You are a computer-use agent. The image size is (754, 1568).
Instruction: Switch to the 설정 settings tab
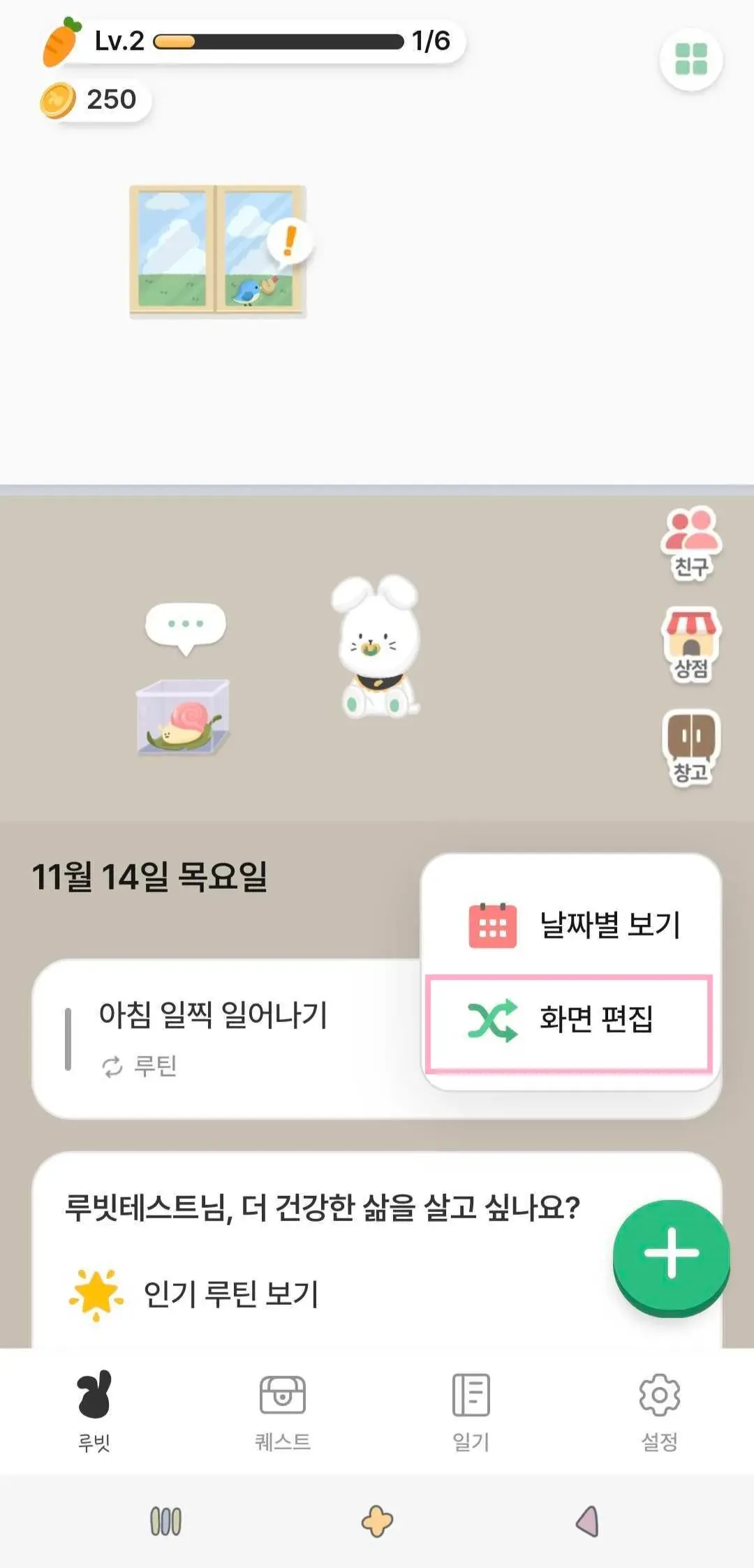tap(660, 1410)
